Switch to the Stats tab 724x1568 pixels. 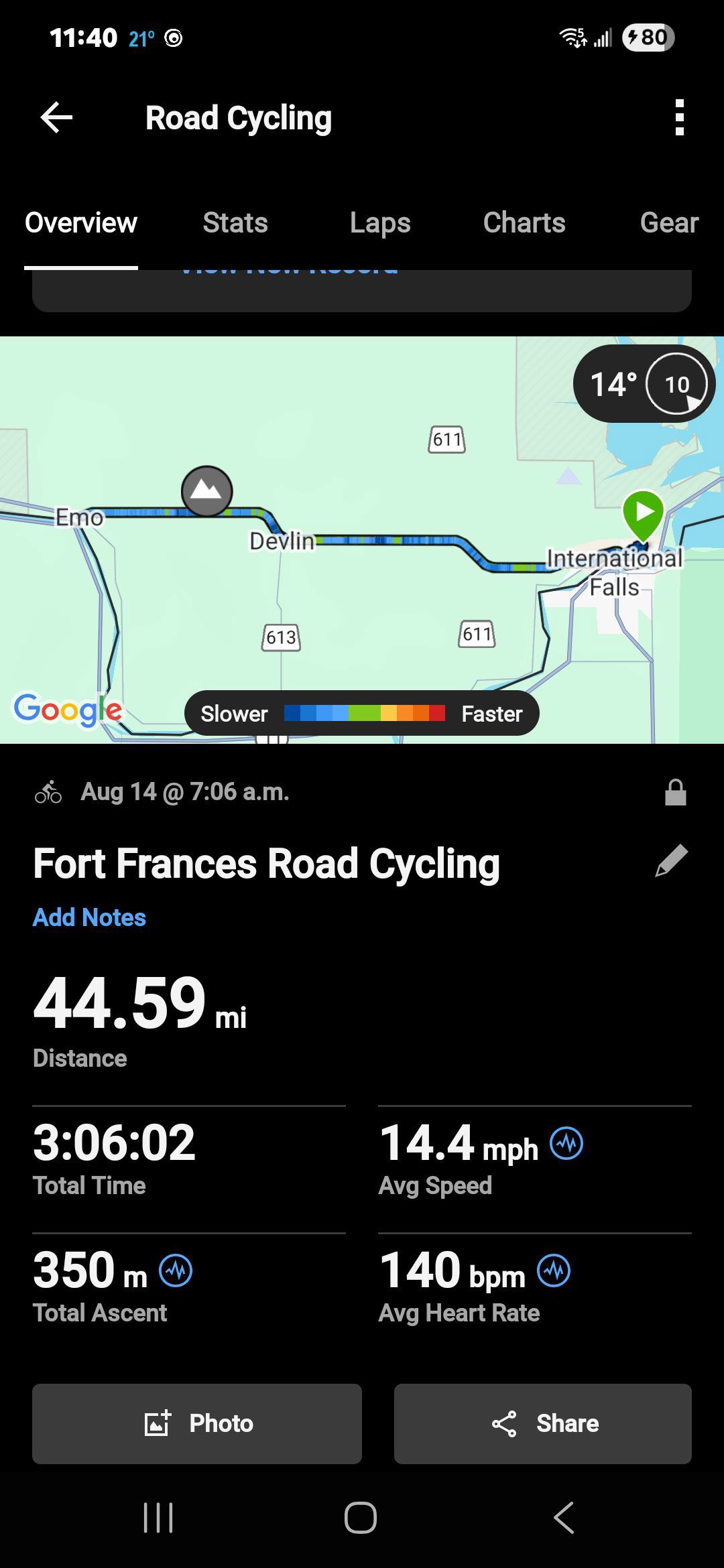[x=235, y=222]
